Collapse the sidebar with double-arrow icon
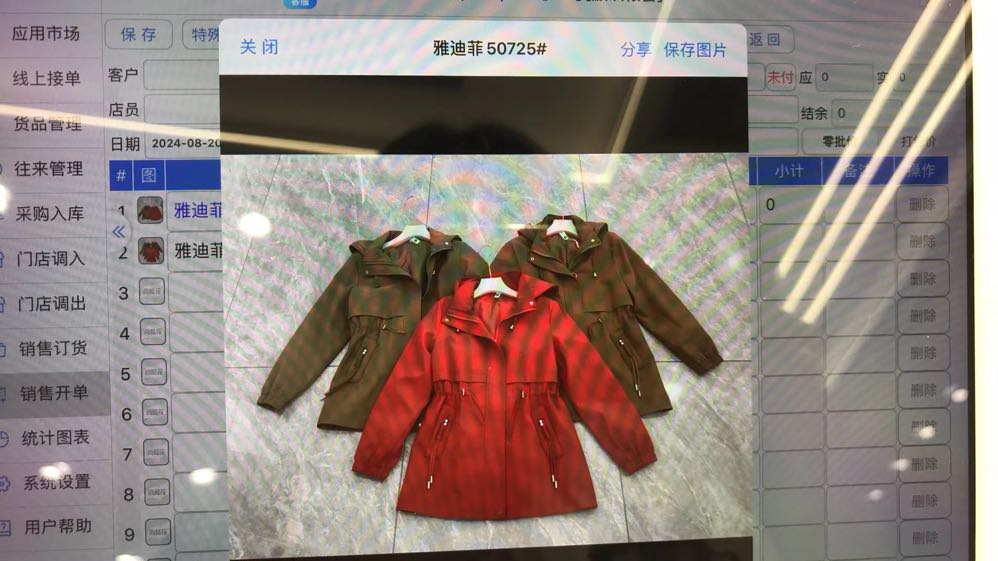Viewport: 998px width, 561px height. pyautogui.click(x=119, y=231)
